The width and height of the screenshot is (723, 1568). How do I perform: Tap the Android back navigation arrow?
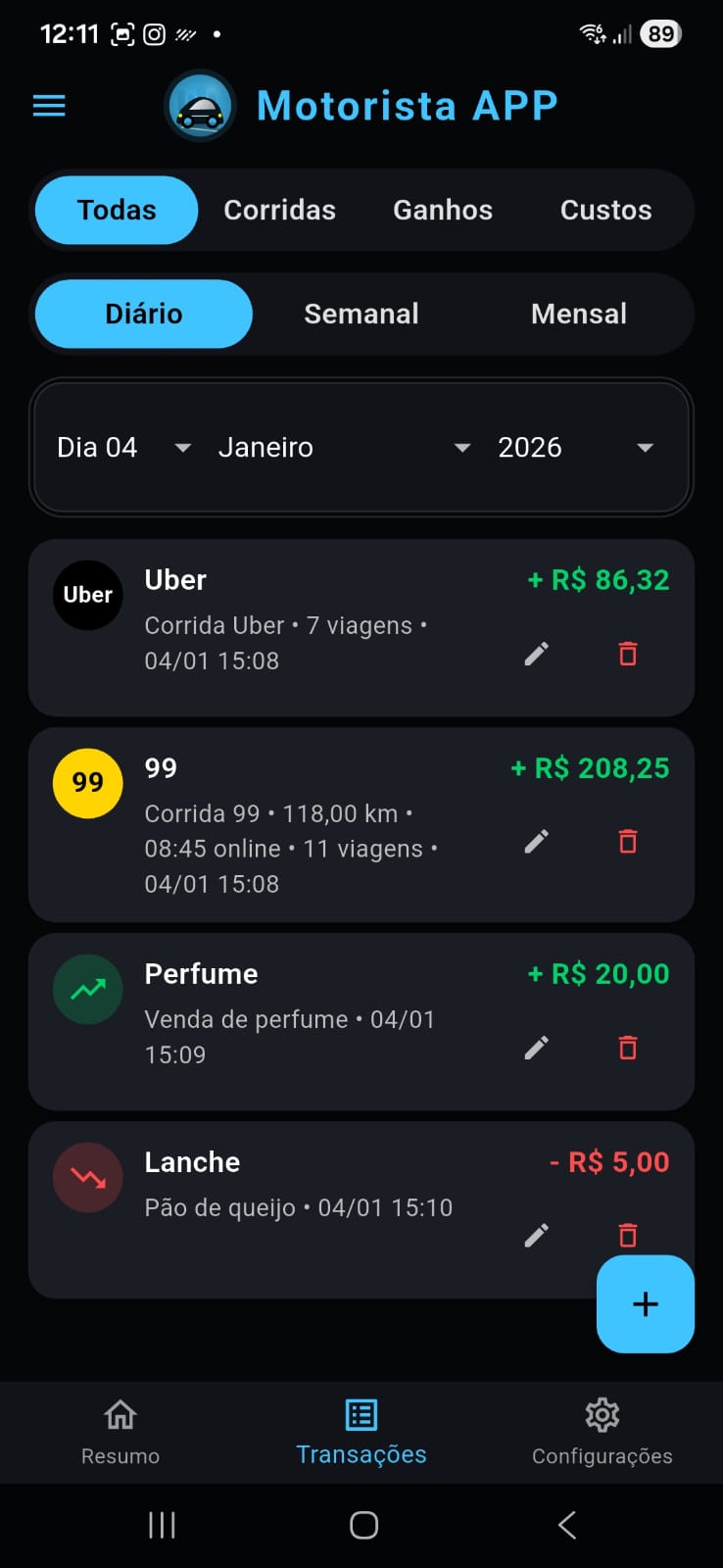tap(566, 1524)
